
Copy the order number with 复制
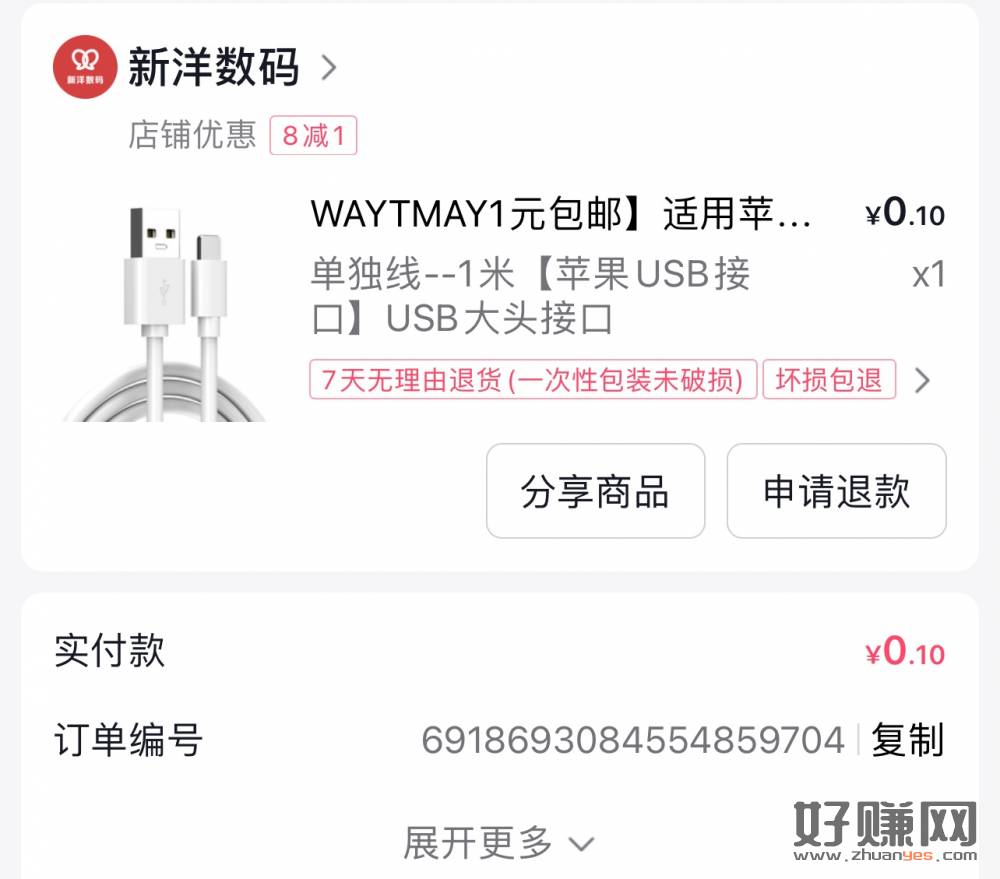pyautogui.click(x=907, y=740)
